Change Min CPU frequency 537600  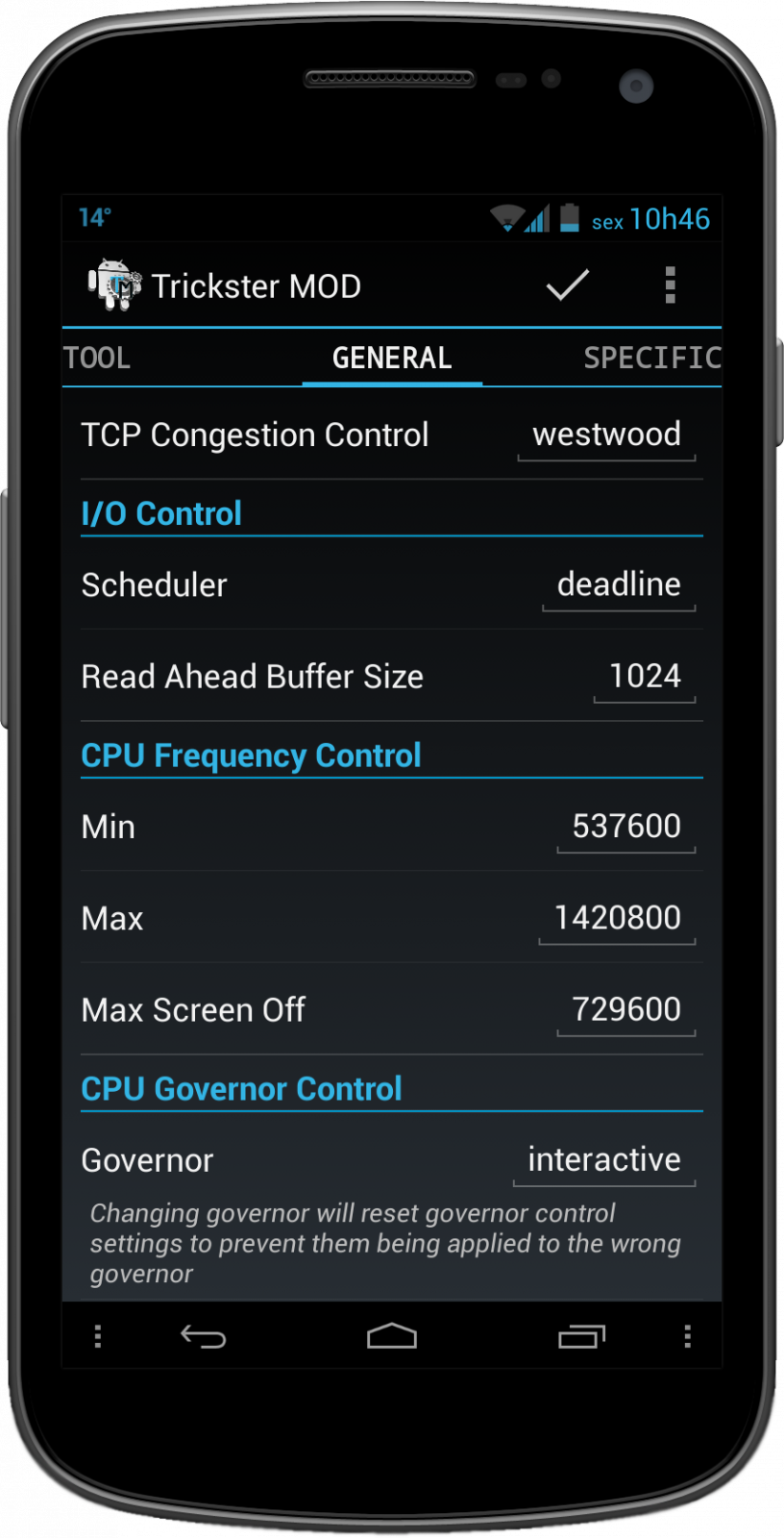point(626,827)
